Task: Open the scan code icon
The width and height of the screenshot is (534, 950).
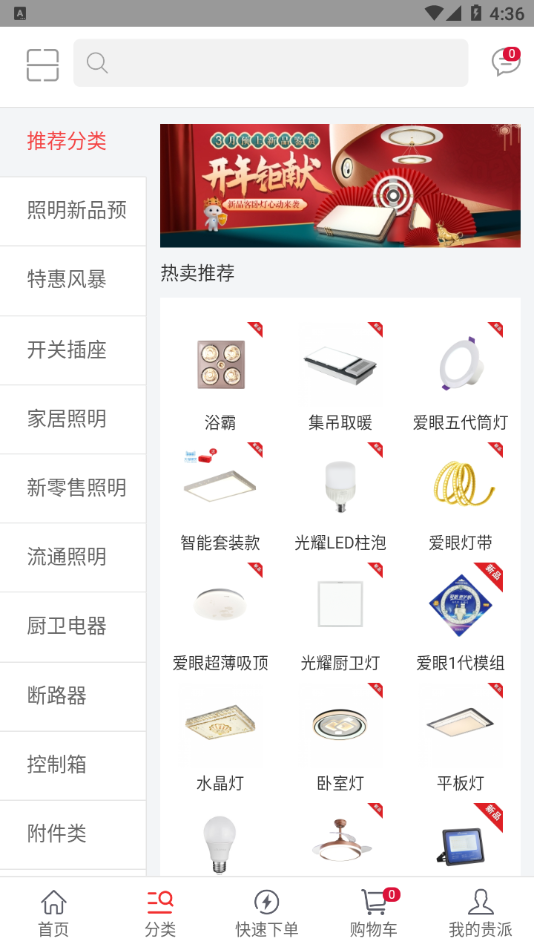Action: (43, 65)
